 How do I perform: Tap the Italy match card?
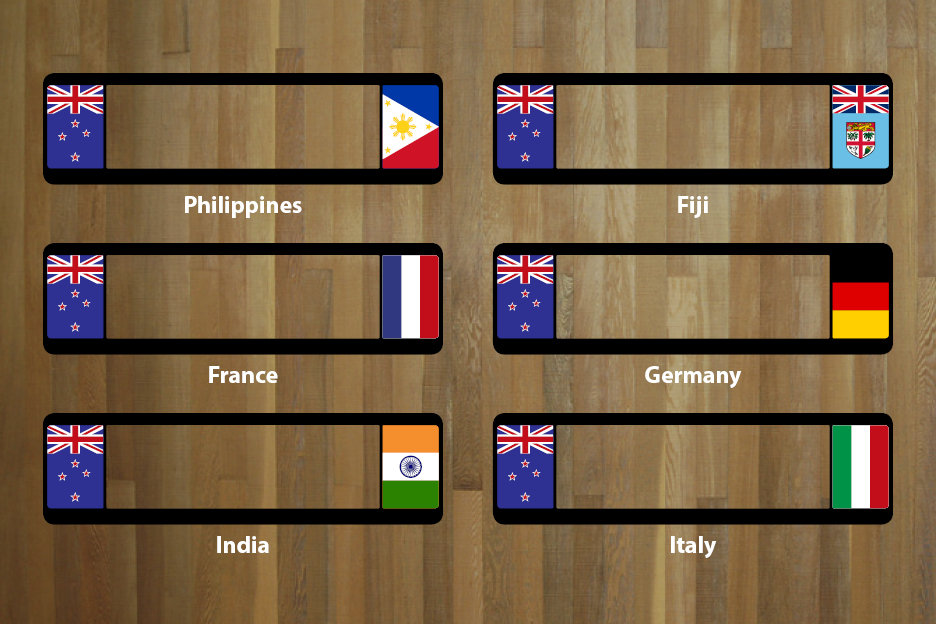tap(692, 468)
